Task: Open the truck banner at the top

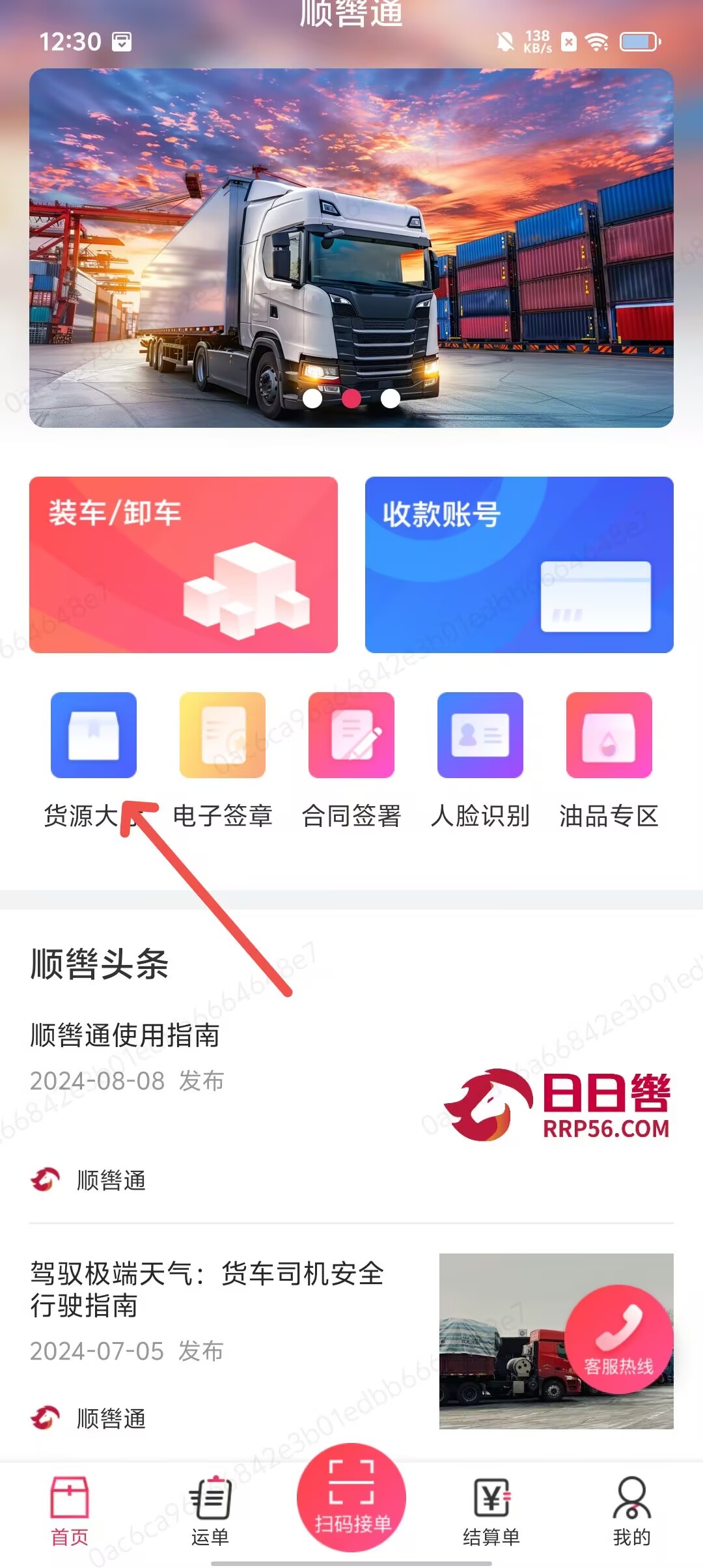Action: click(351, 247)
